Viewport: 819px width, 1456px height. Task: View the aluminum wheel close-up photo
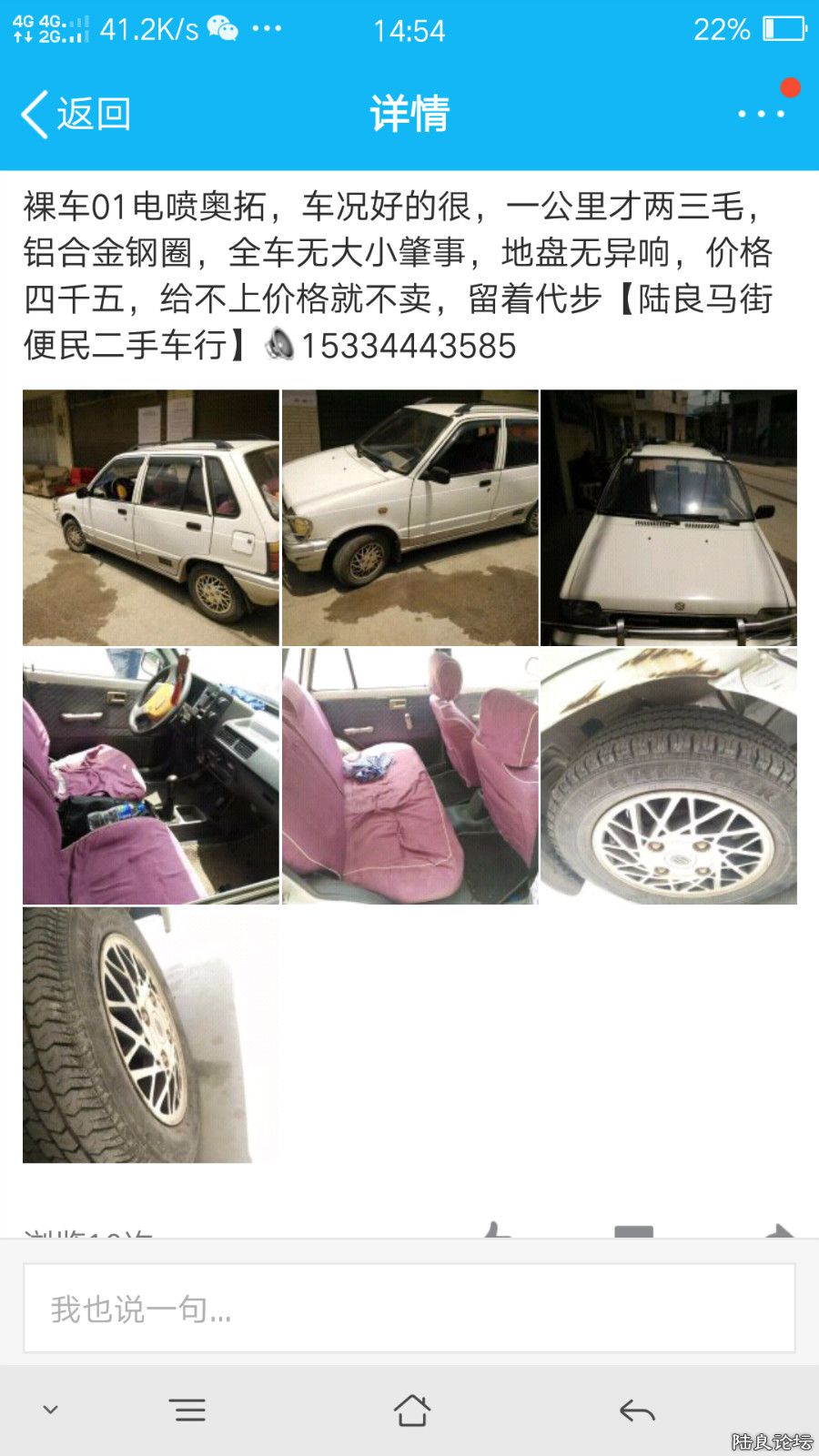click(669, 776)
